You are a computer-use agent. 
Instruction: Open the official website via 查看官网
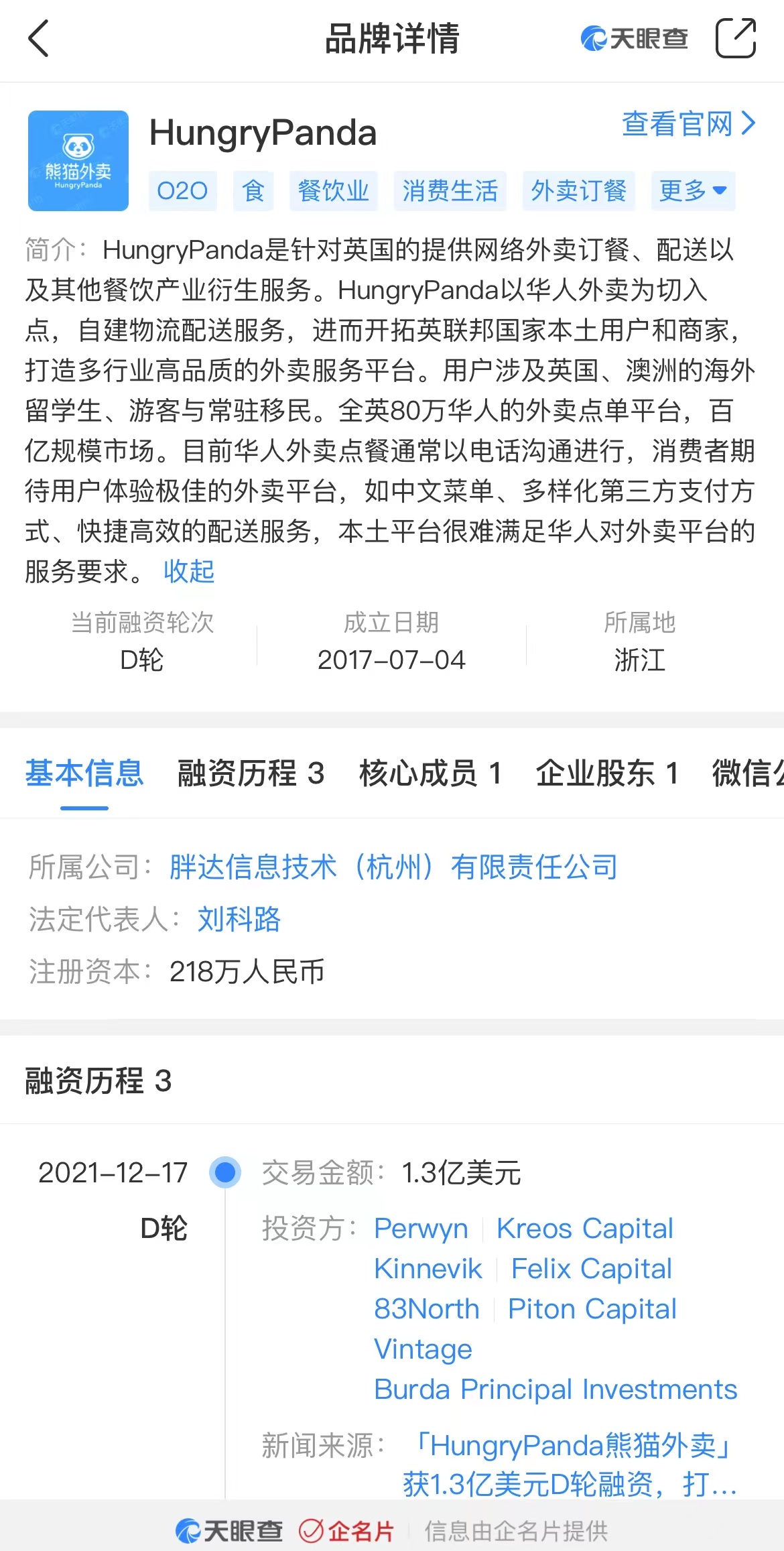click(x=688, y=124)
